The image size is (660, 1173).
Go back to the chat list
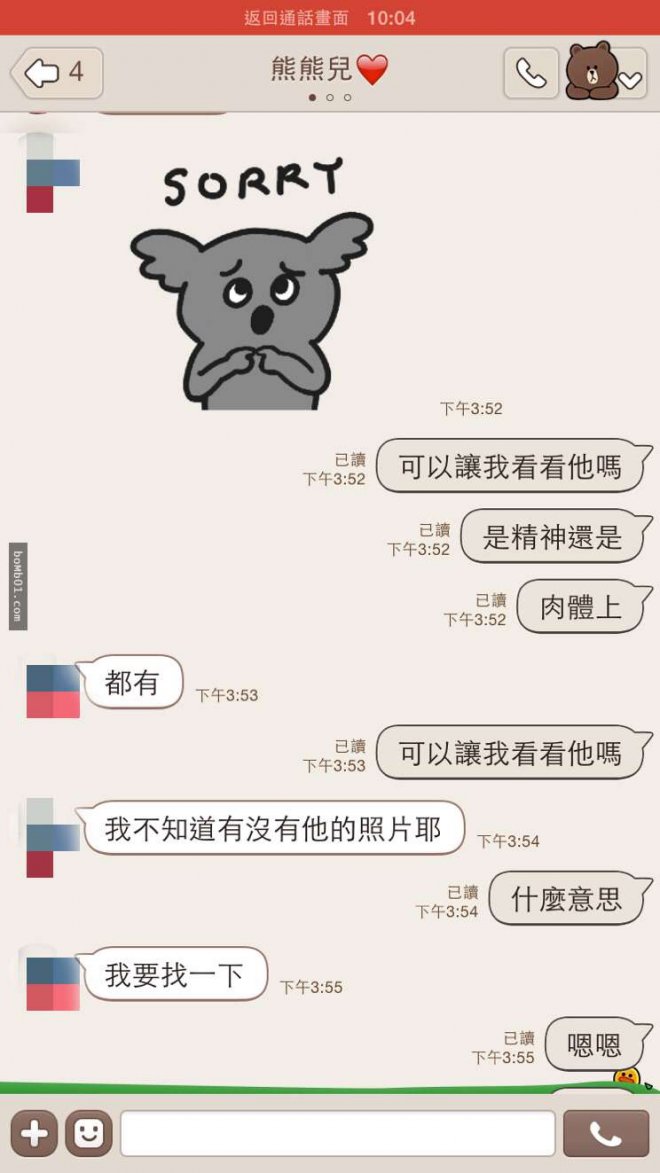coord(56,73)
